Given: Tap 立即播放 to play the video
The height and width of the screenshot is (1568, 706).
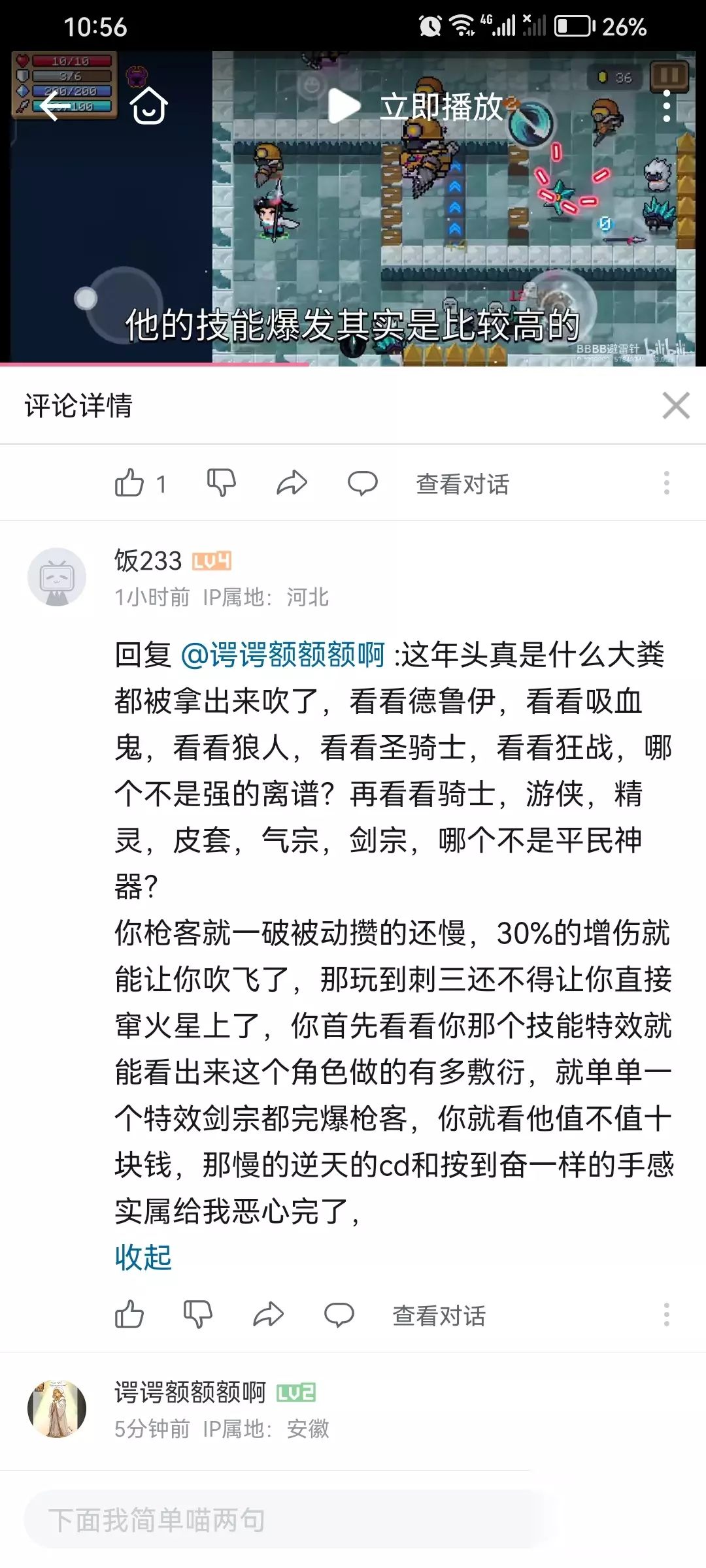Looking at the screenshot, I should (x=416, y=106).
